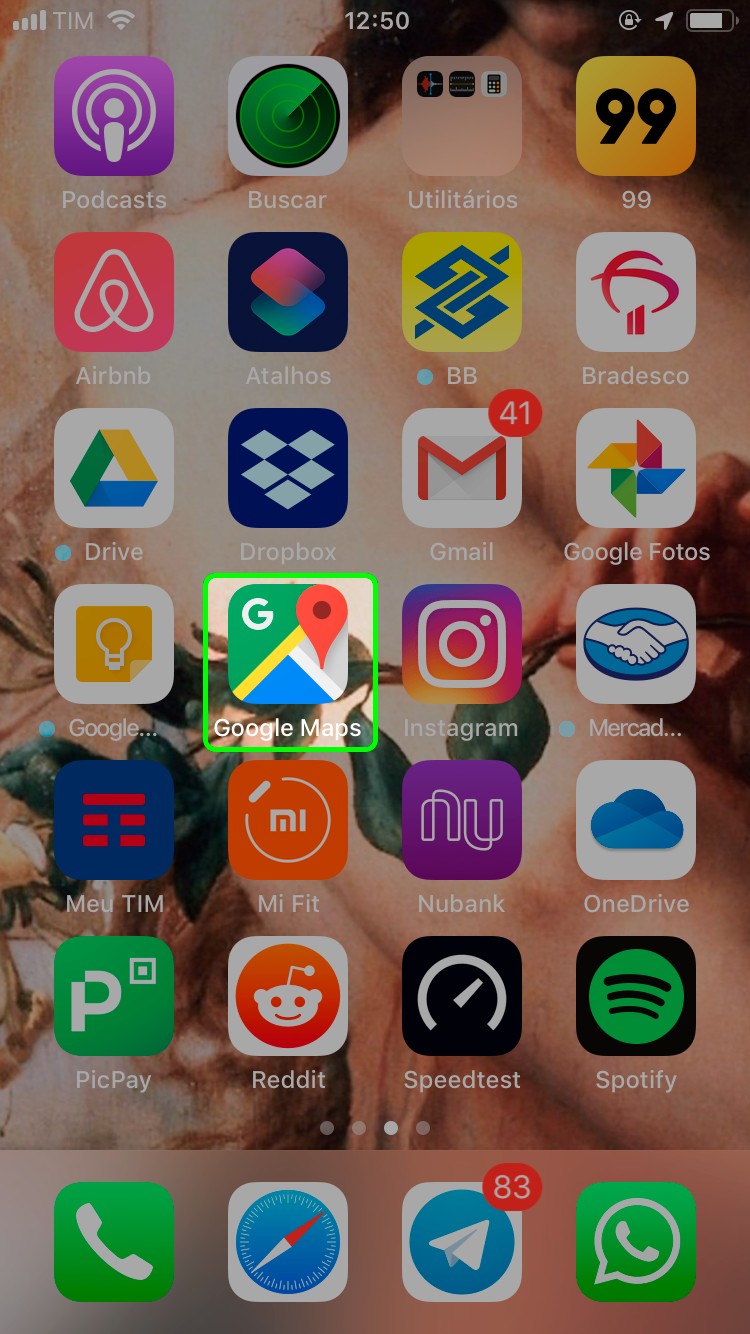The image size is (750, 1334).
Task: Open the Nubank app
Action: coord(461,820)
